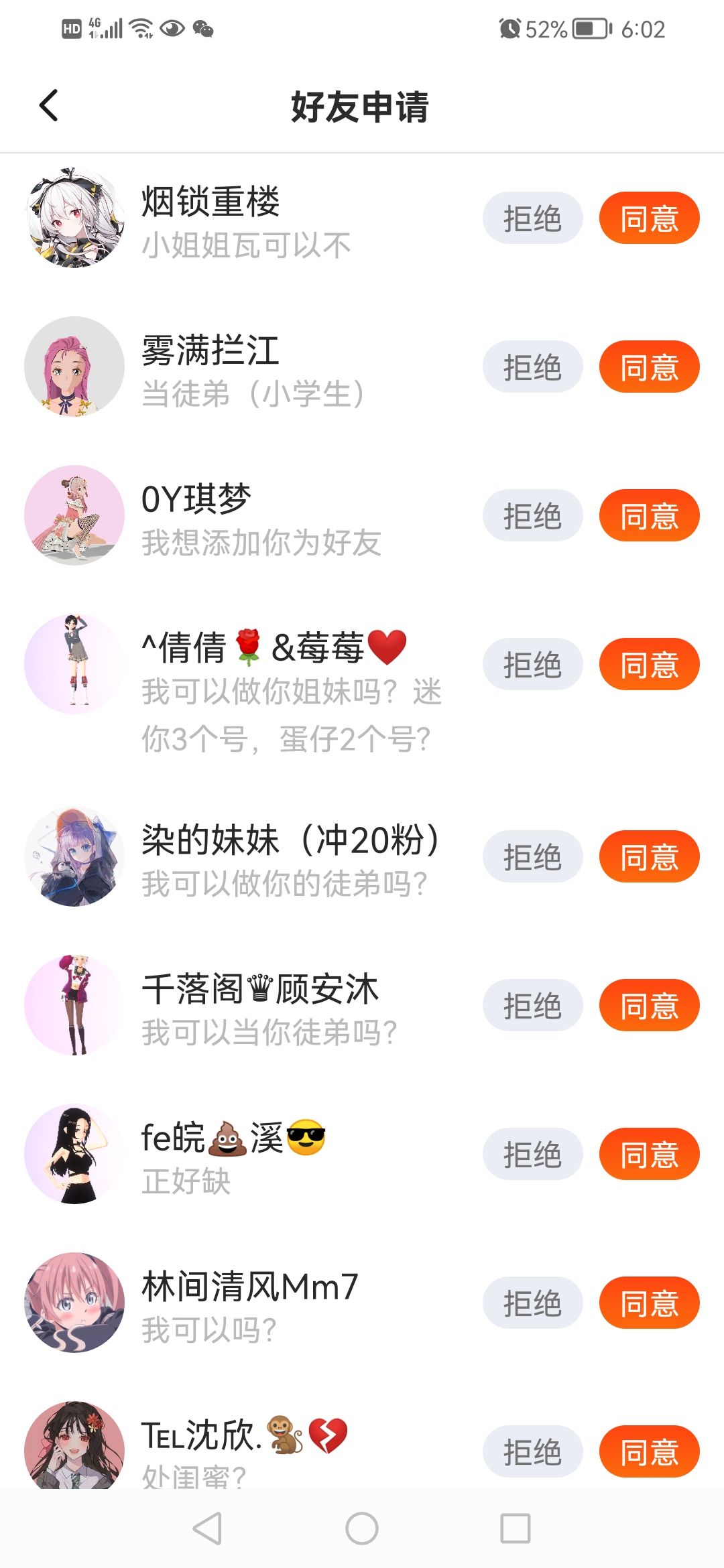Reject the request from ^倩倩&莓莓

[532, 665]
